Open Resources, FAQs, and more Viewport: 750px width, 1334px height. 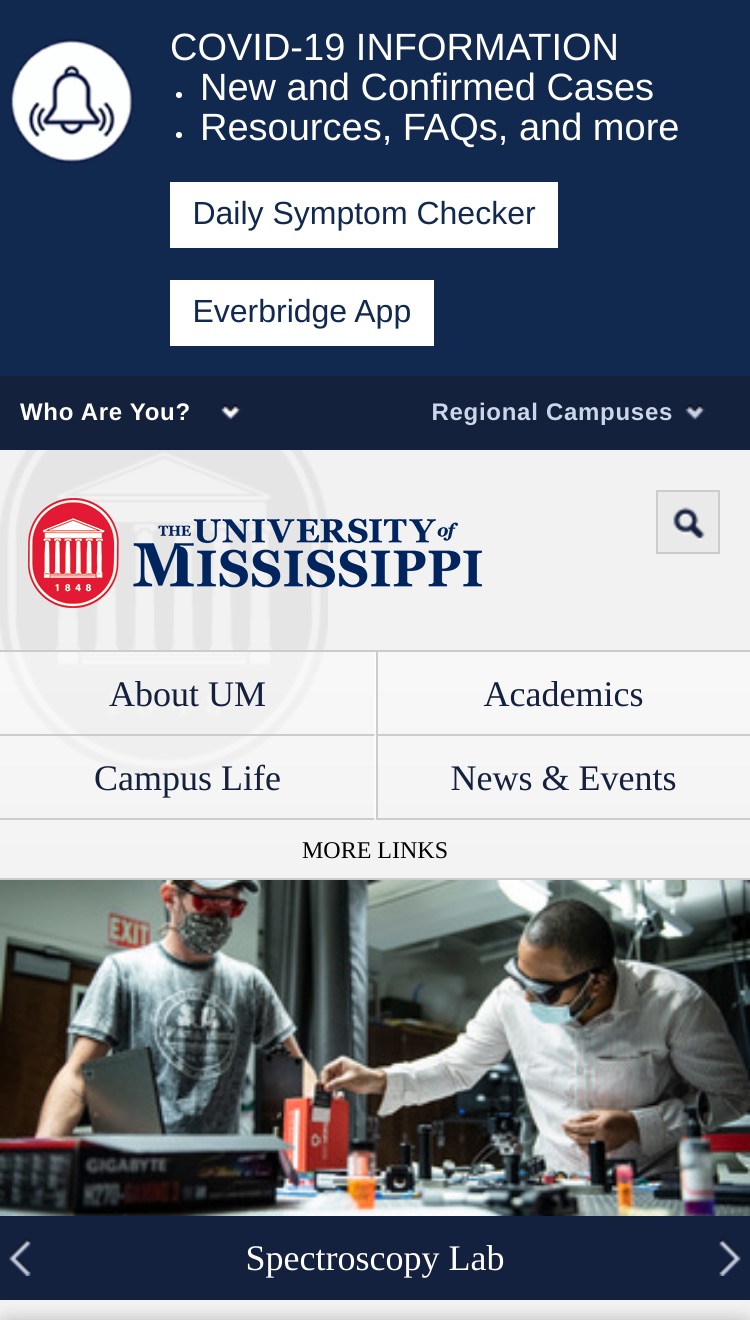point(439,128)
